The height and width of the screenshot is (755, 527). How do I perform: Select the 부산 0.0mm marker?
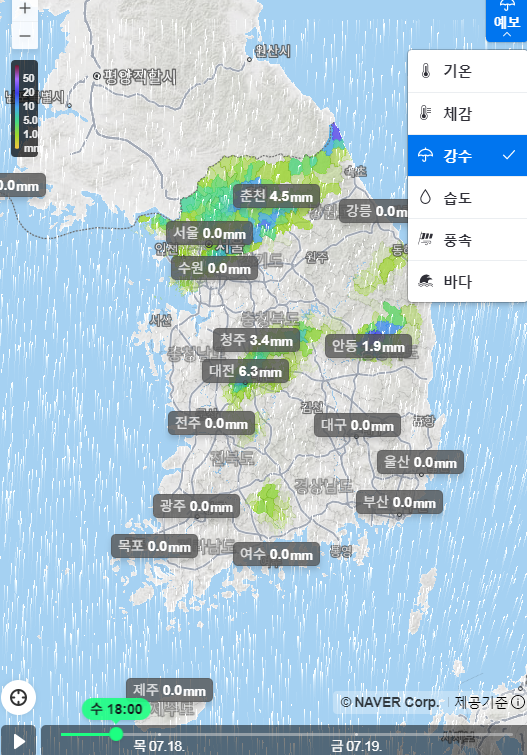399,502
